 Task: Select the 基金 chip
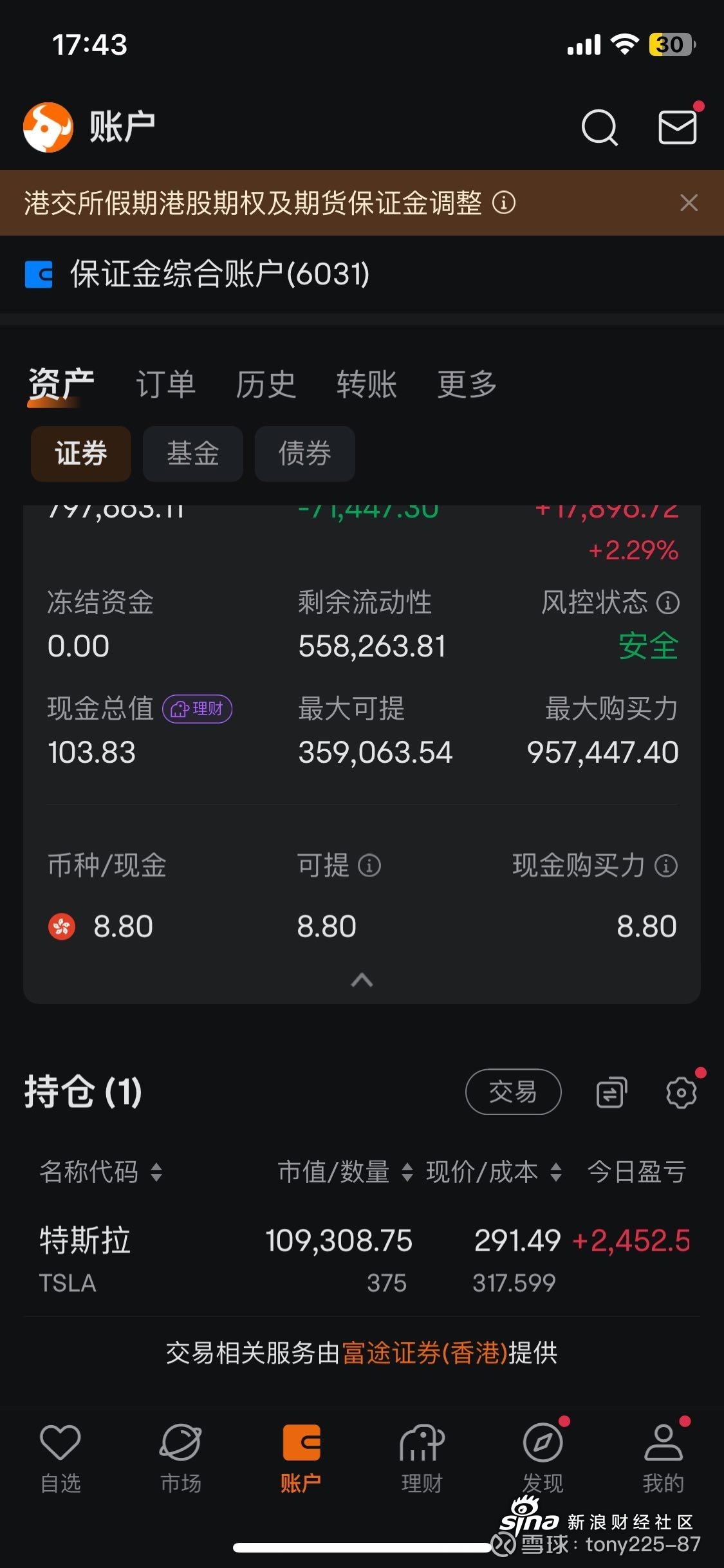[x=193, y=453]
